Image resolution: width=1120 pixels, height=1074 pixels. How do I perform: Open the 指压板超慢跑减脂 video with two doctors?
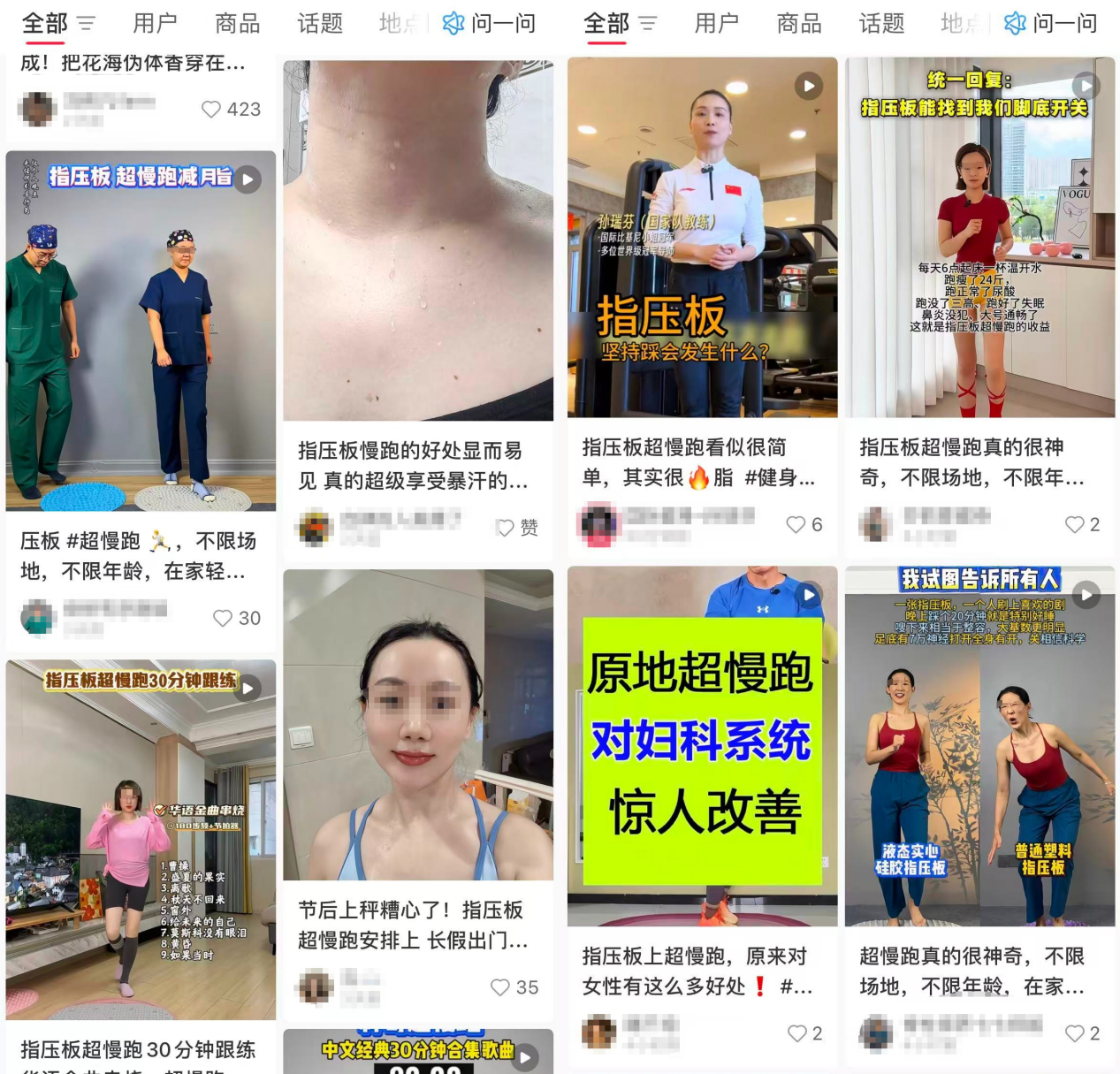[x=141, y=331]
